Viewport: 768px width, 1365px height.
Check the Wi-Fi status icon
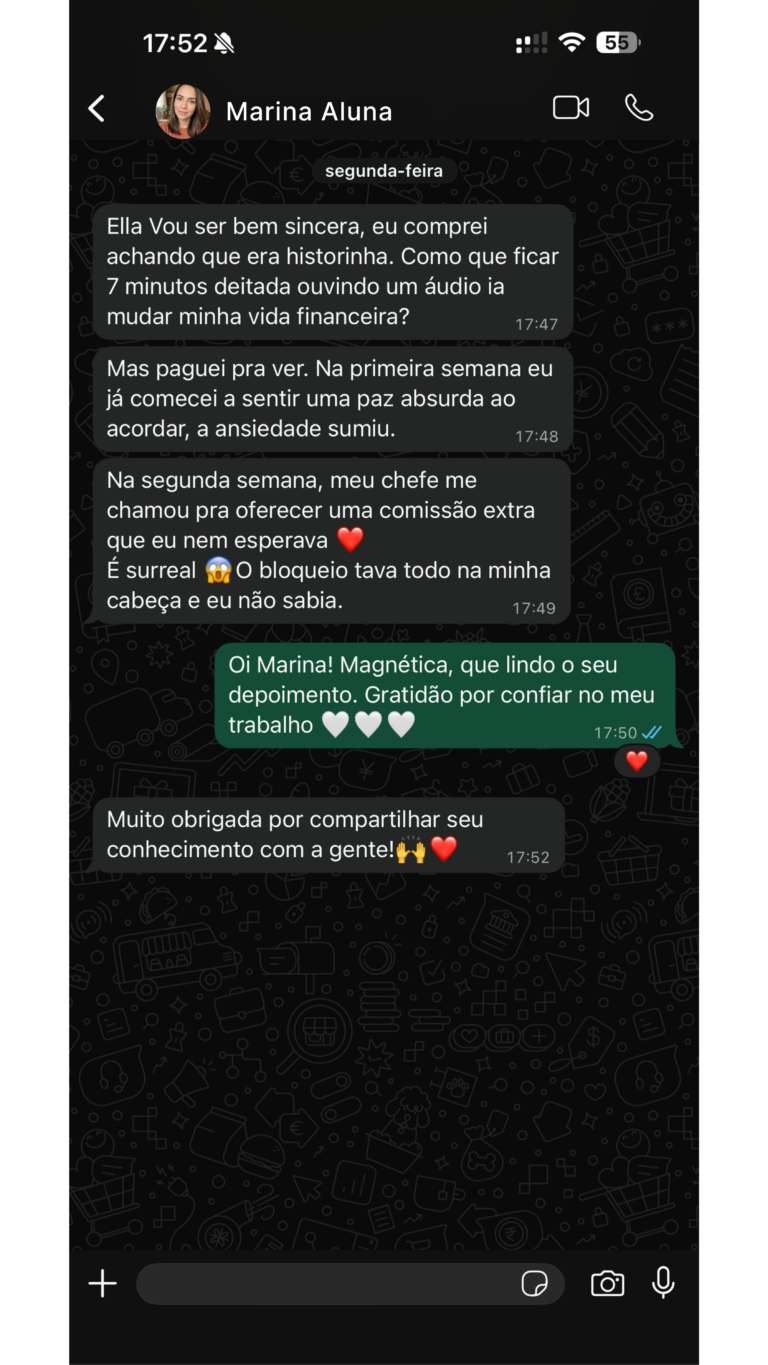(x=573, y=42)
